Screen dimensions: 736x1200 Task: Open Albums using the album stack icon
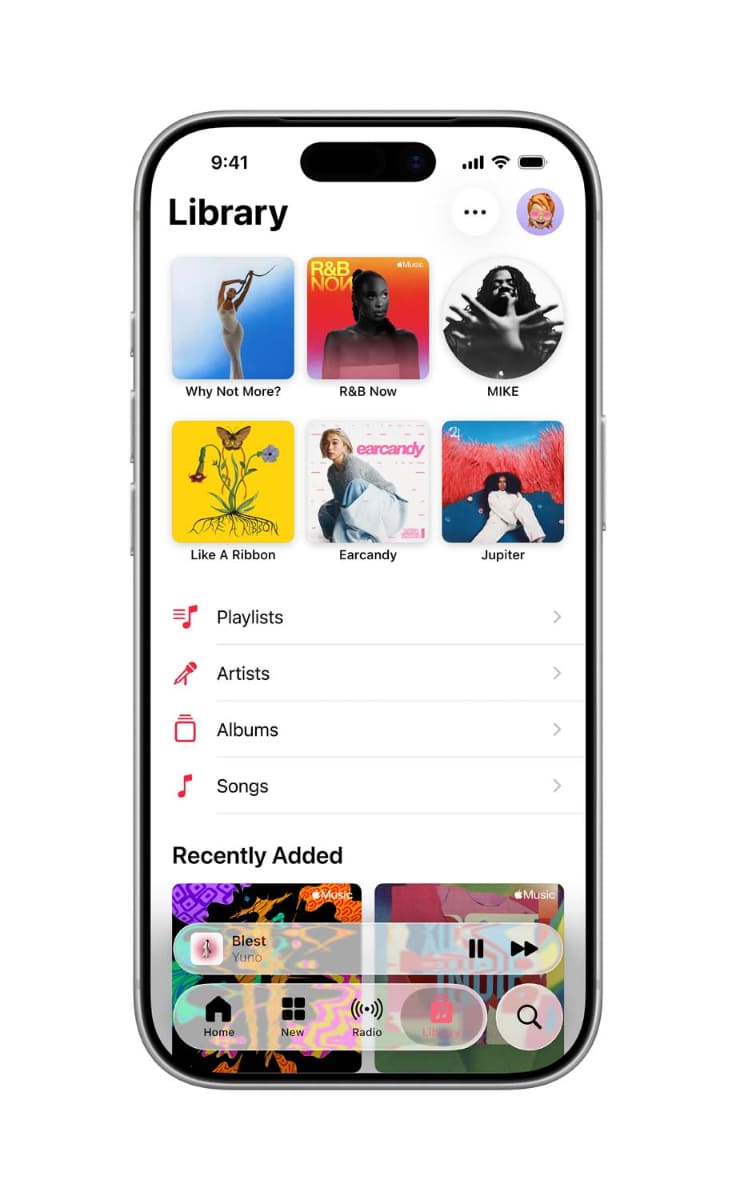point(186,729)
